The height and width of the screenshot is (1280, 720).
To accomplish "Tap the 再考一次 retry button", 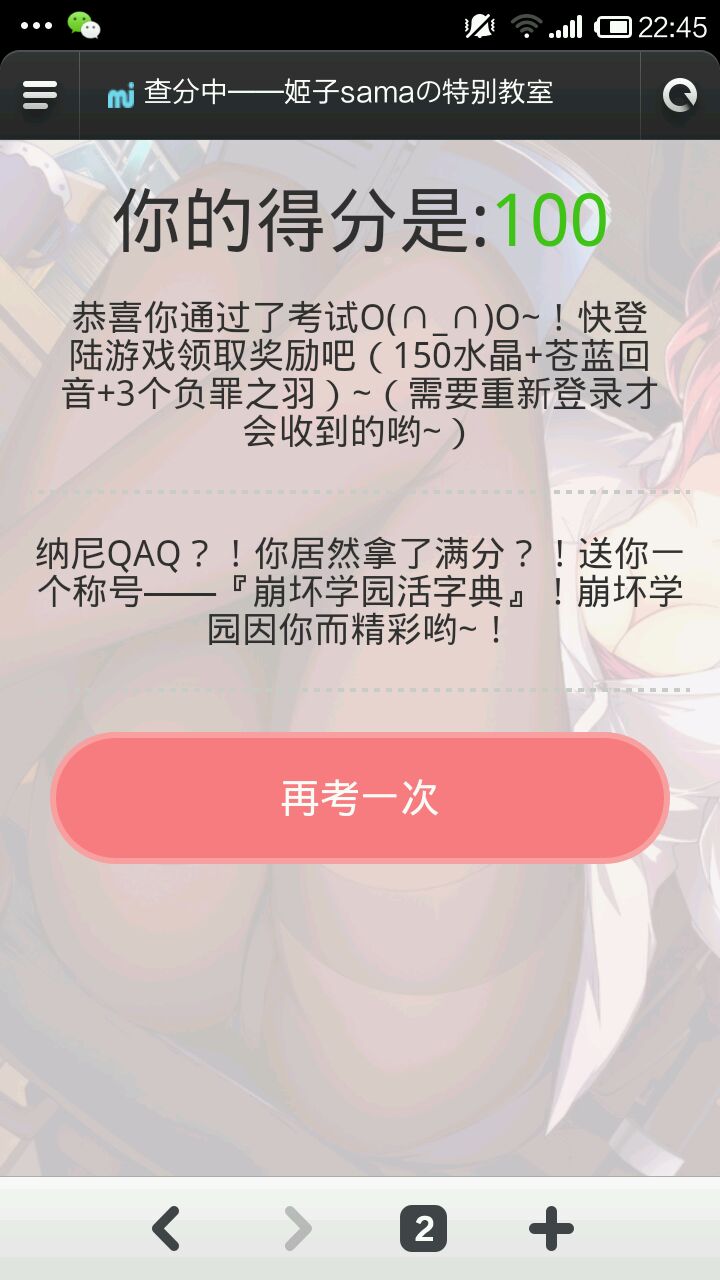I will tap(359, 798).
